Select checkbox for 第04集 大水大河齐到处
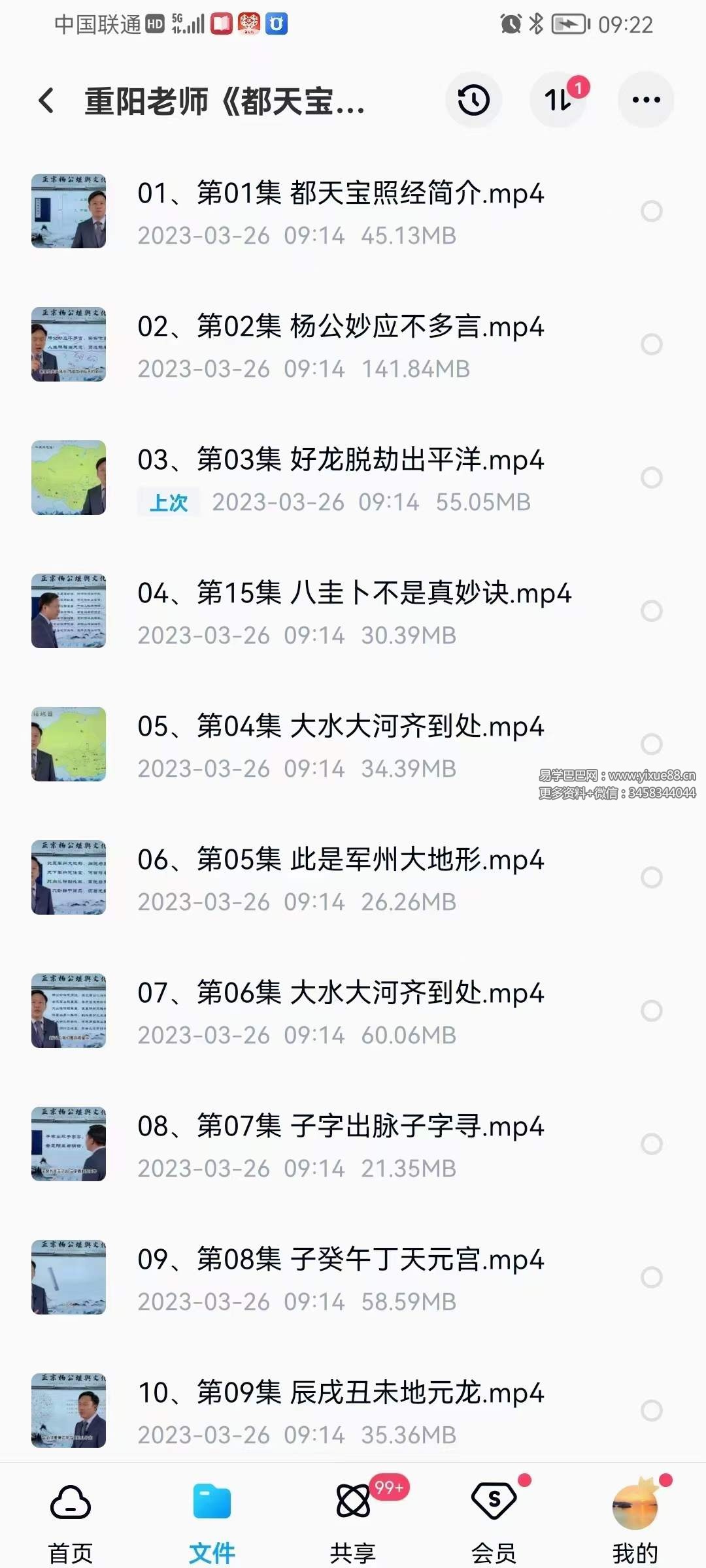The width and height of the screenshot is (706, 1568). click(652, 742)
